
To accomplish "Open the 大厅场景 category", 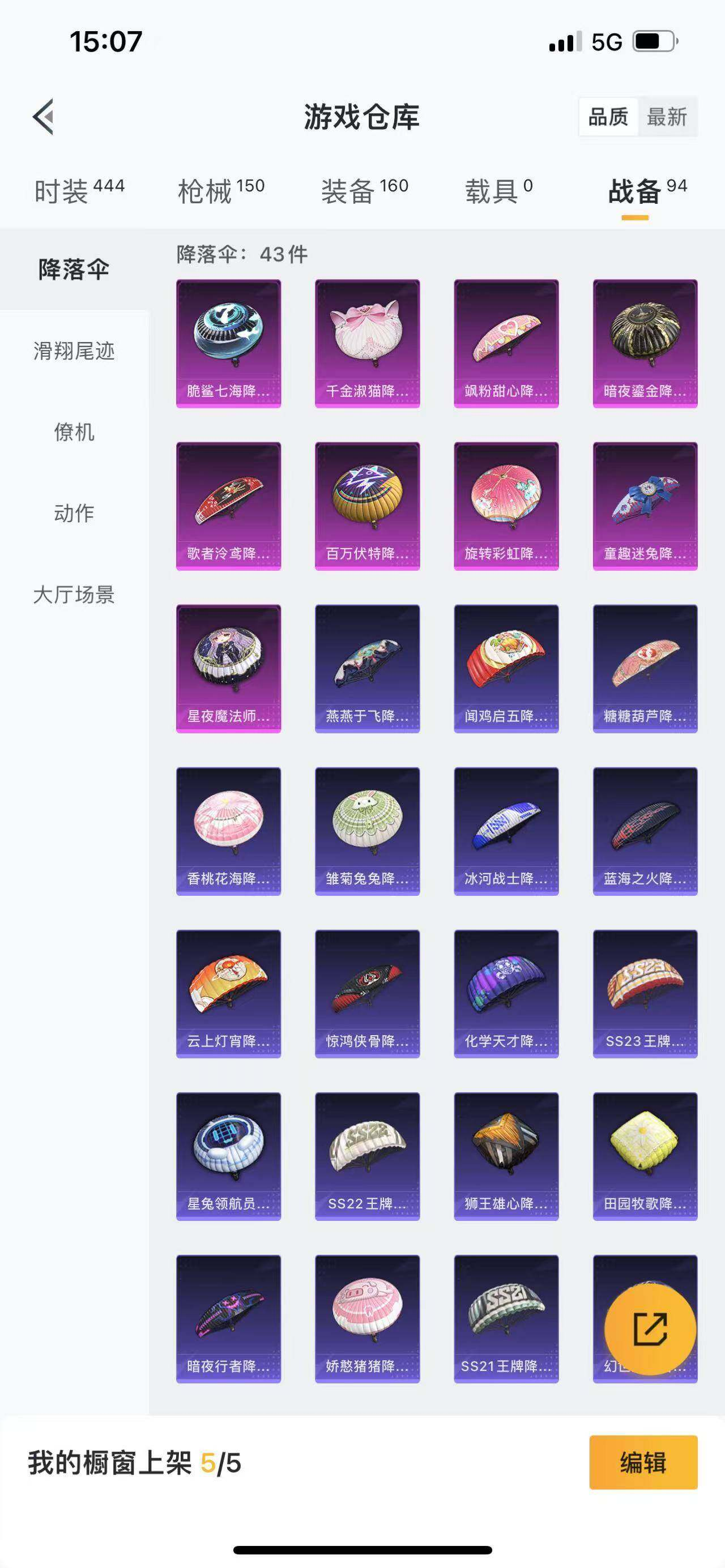I will 74,595.
